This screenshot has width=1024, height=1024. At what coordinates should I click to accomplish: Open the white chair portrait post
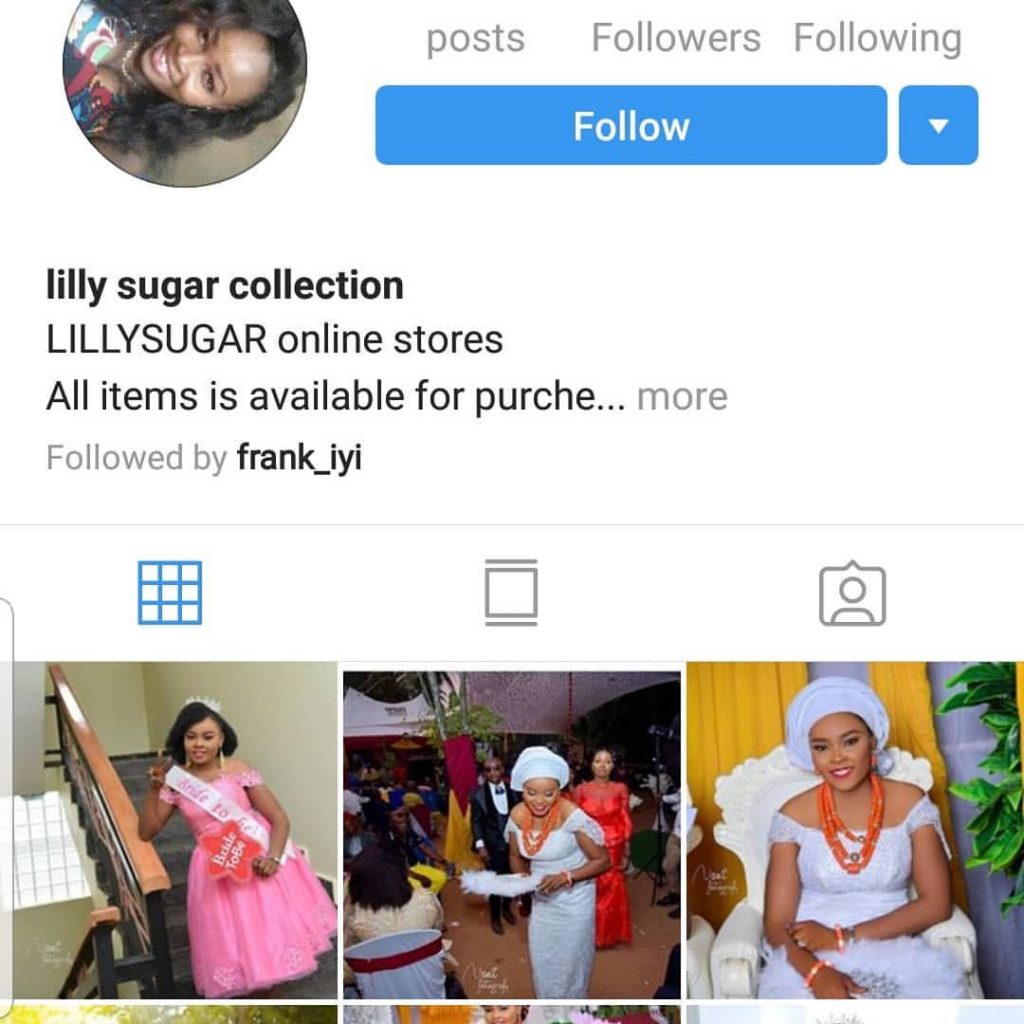coord(855,830)
